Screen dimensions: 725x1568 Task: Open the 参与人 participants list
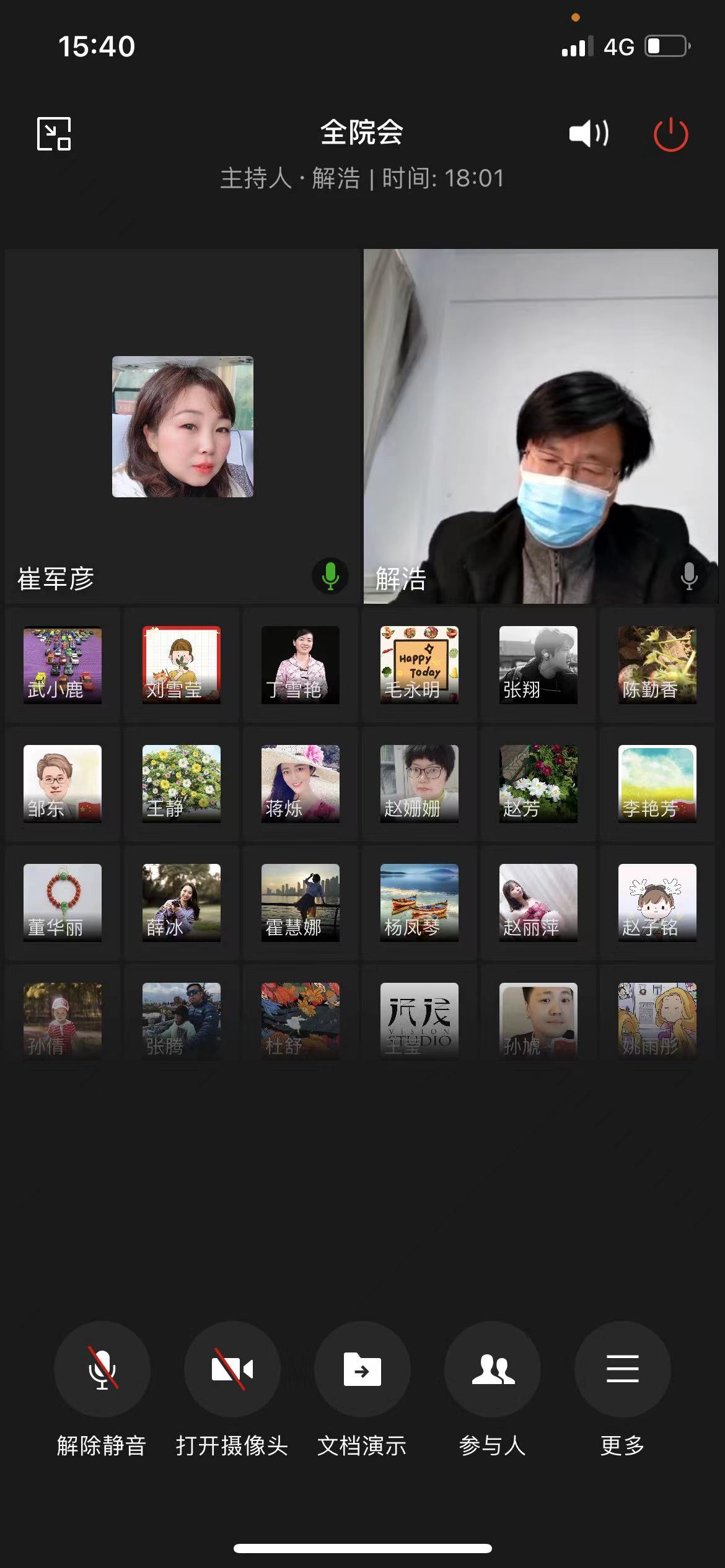[493, 1369]
